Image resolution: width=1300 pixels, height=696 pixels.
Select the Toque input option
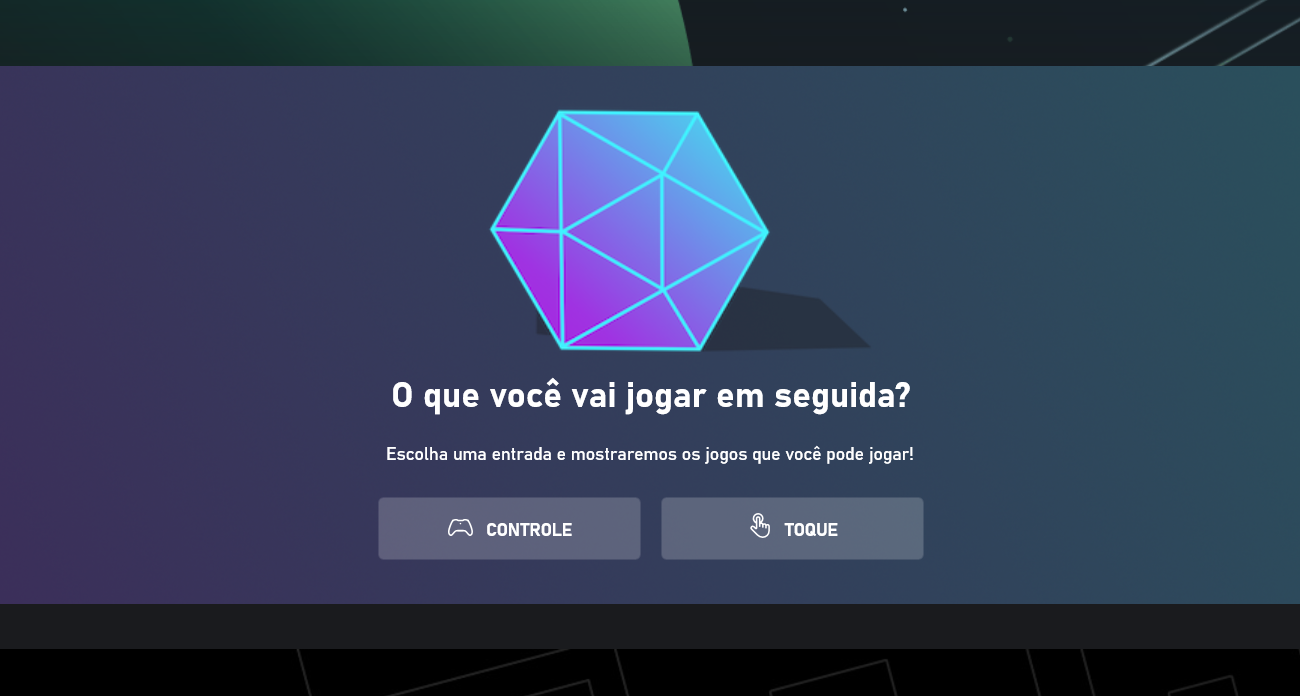coord(792,529)
